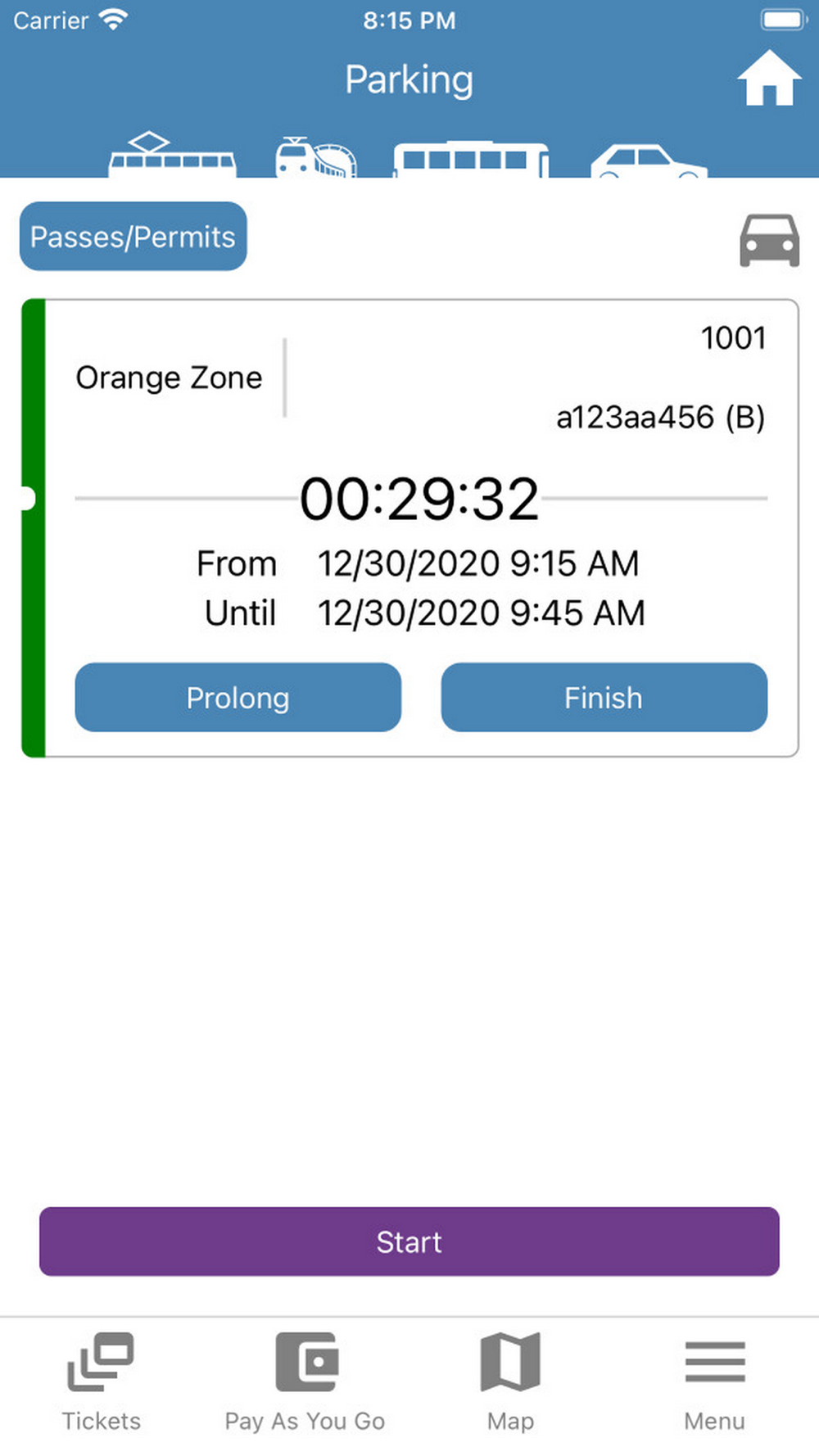819x1456 pixels.
Task: Switch to the Tickets tab
Action: [102, 1382]
